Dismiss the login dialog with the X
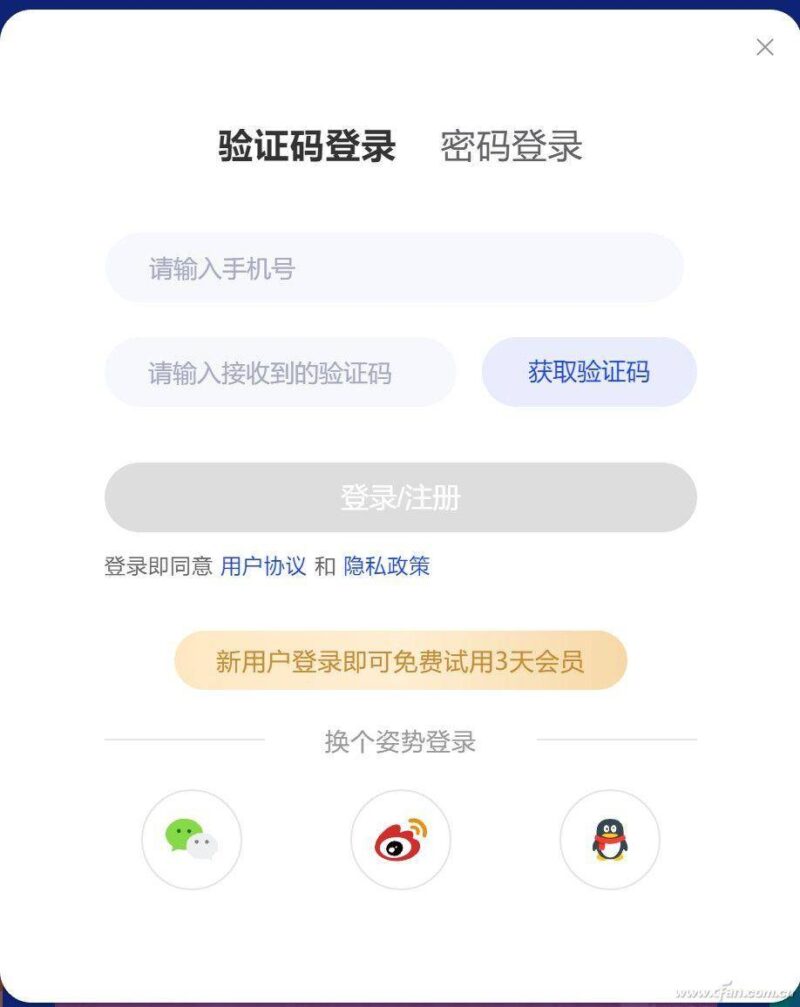This screenshot has height=1007, width=800. pyautogui.click(x=765, y=47)
